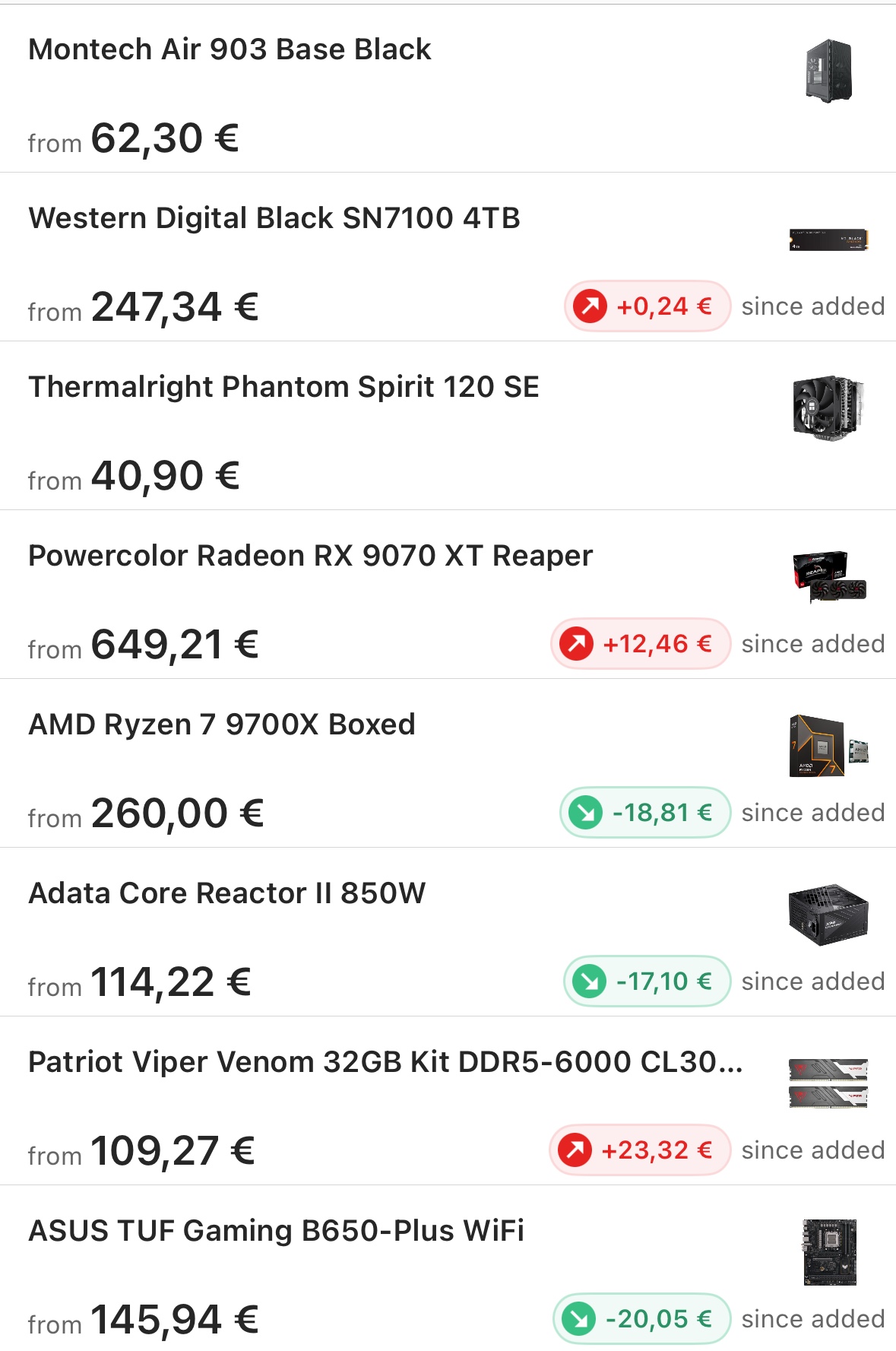Viewport: 896px width, 1351px height.
Task: Open Montech Air 903 Base Black item
Action: (x=230, y=50)
